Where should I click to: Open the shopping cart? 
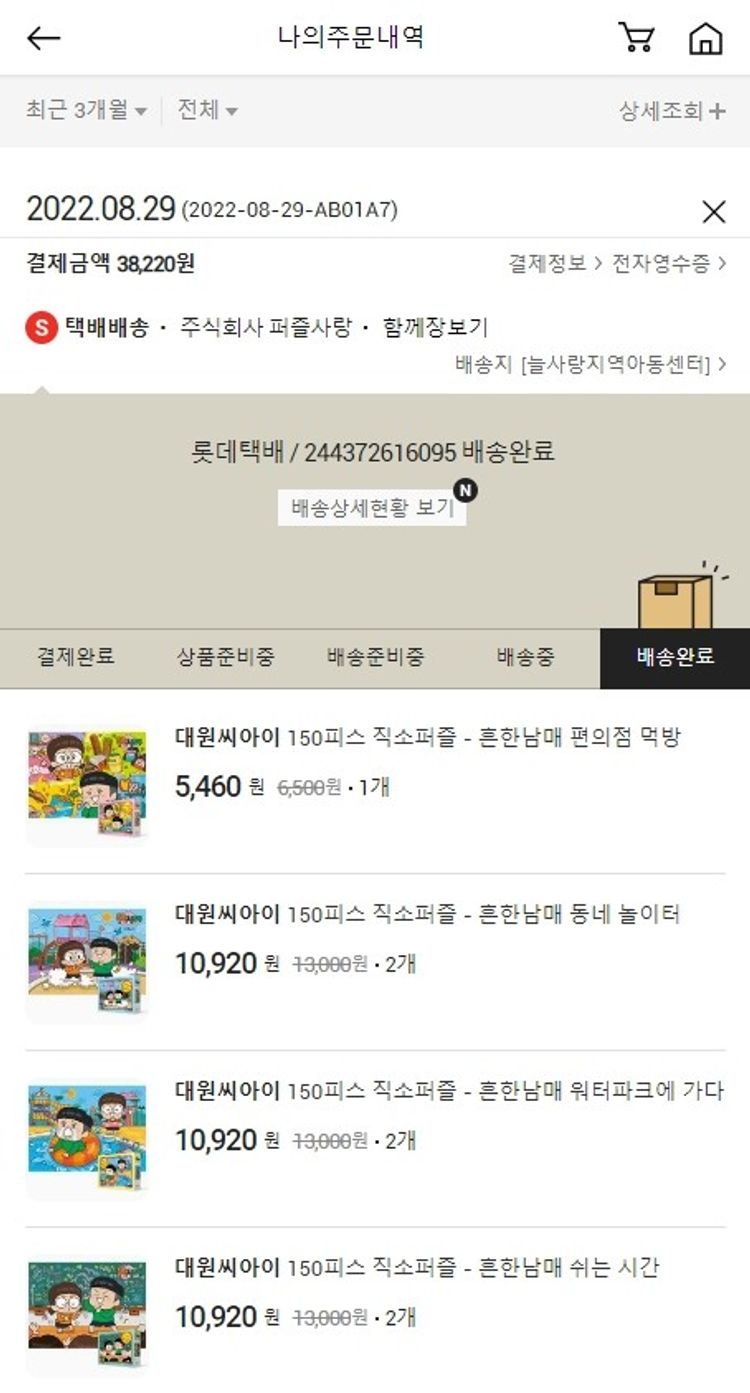point(636,38)
